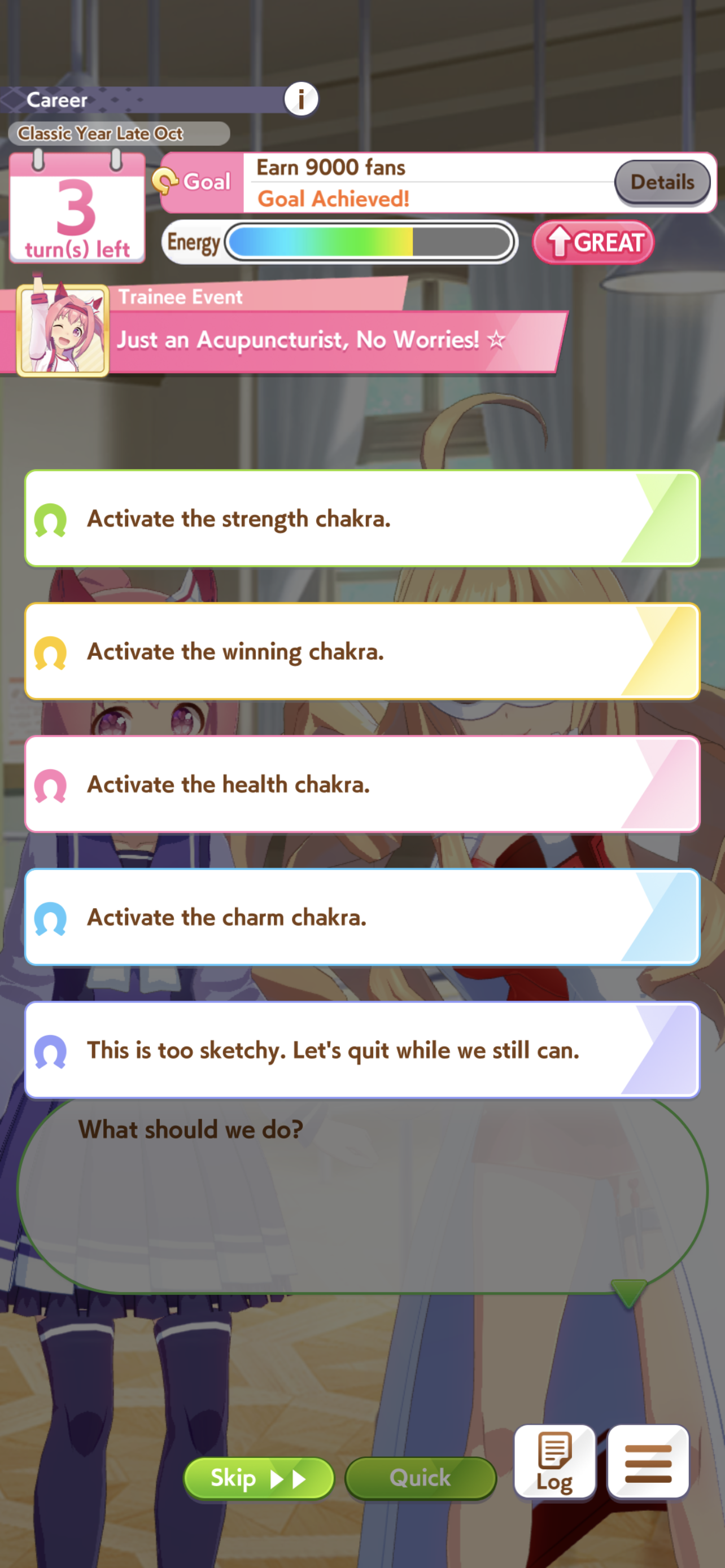Open the dialogue Log
This screenshot has width=725, height=1568.
554,1462
